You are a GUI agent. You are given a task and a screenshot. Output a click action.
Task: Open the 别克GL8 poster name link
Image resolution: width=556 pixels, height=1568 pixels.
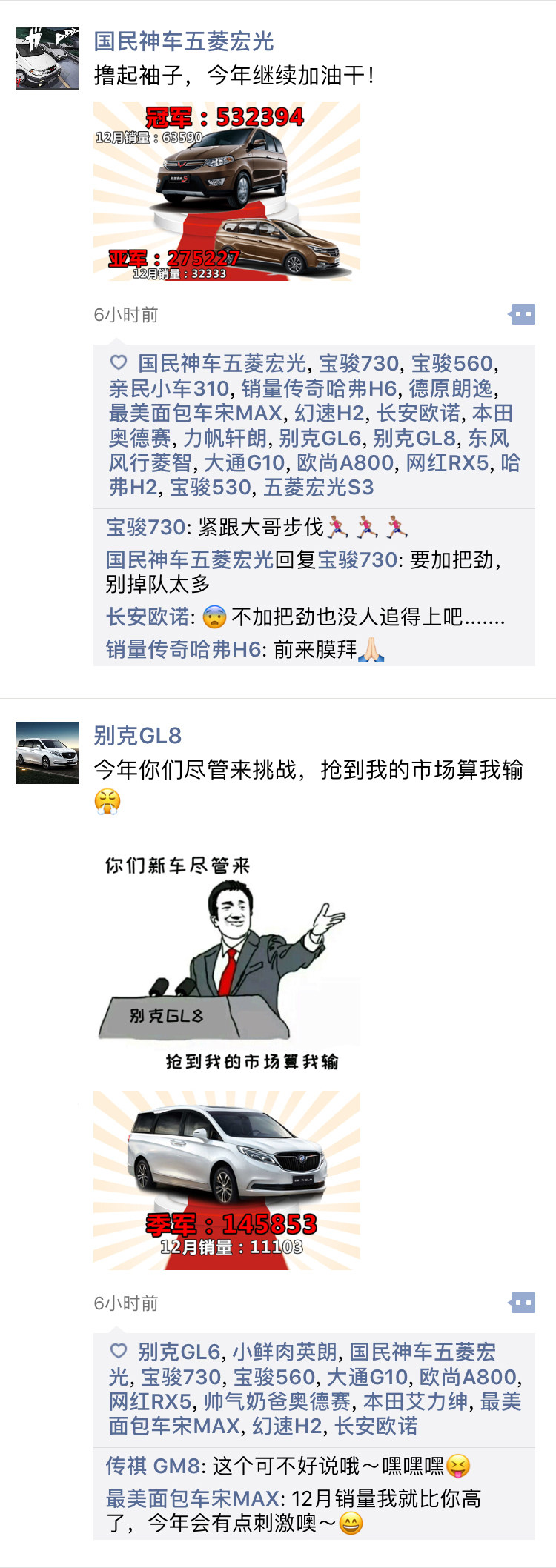[137, 736]
